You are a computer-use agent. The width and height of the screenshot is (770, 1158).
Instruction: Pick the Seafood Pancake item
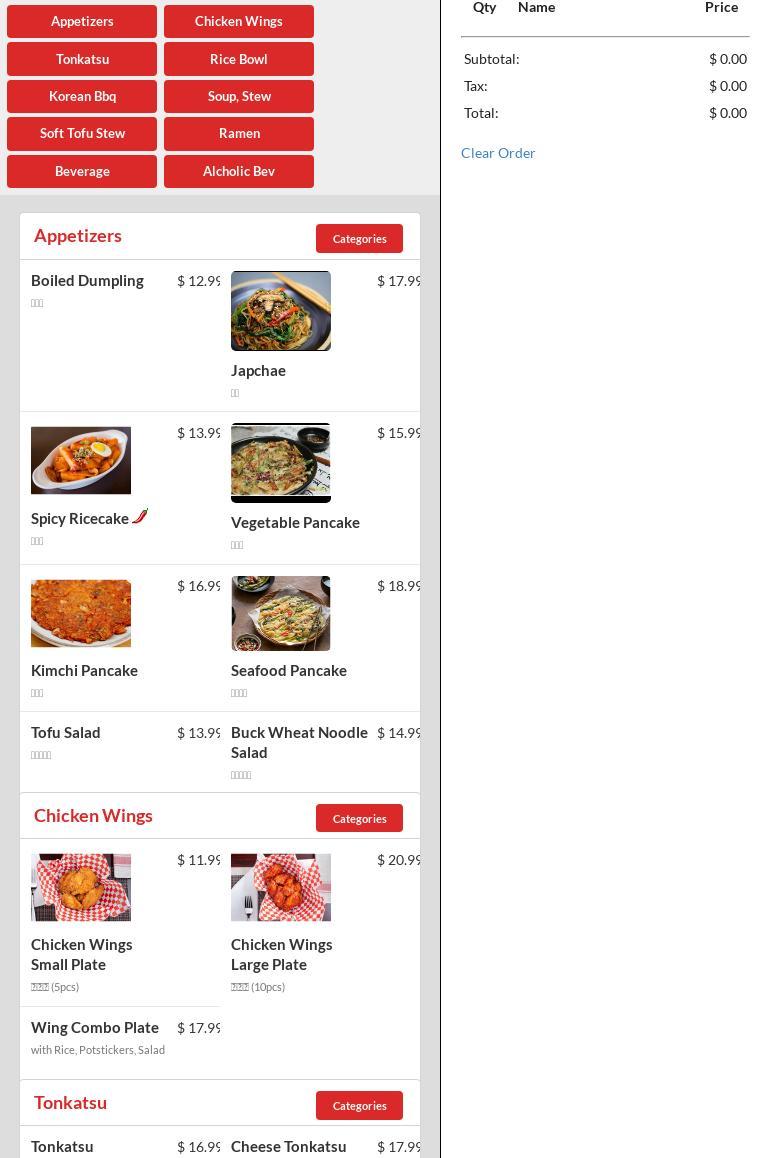[288, 670]
